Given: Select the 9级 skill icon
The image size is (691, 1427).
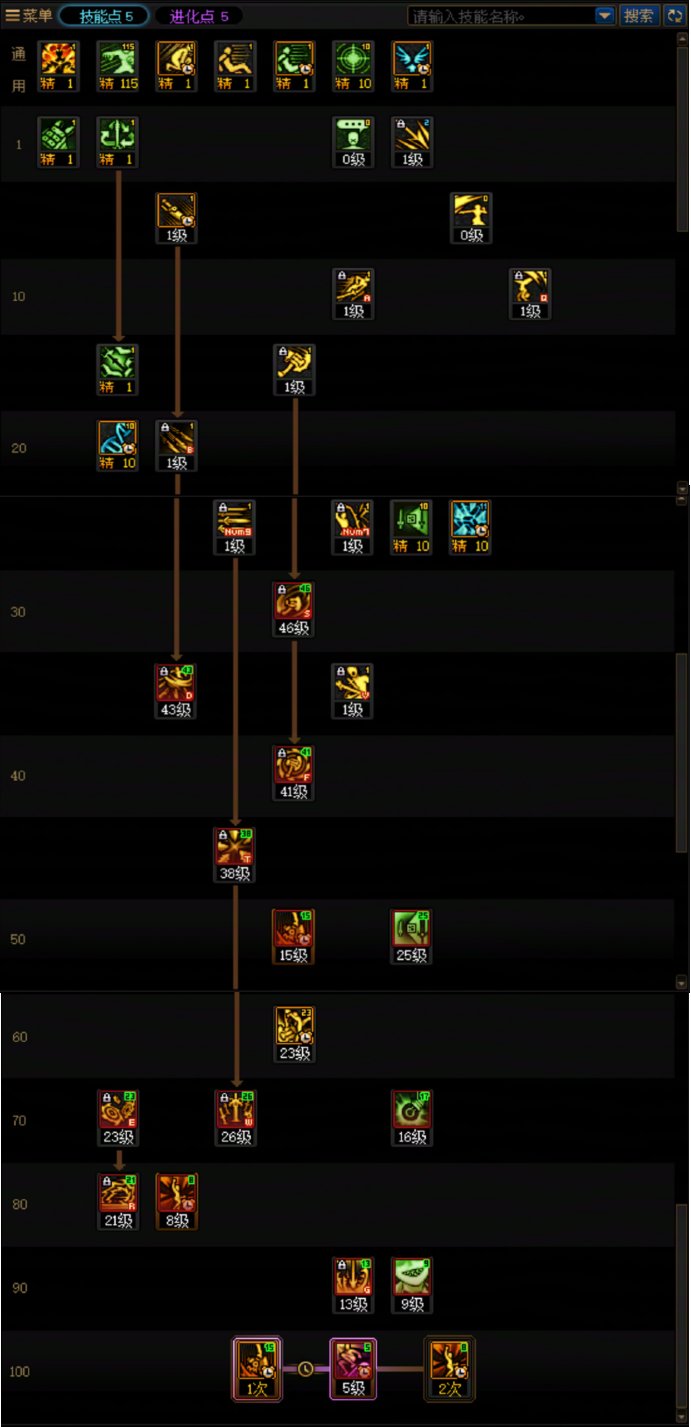Looking at the screenshot, I should [411, 1279].
